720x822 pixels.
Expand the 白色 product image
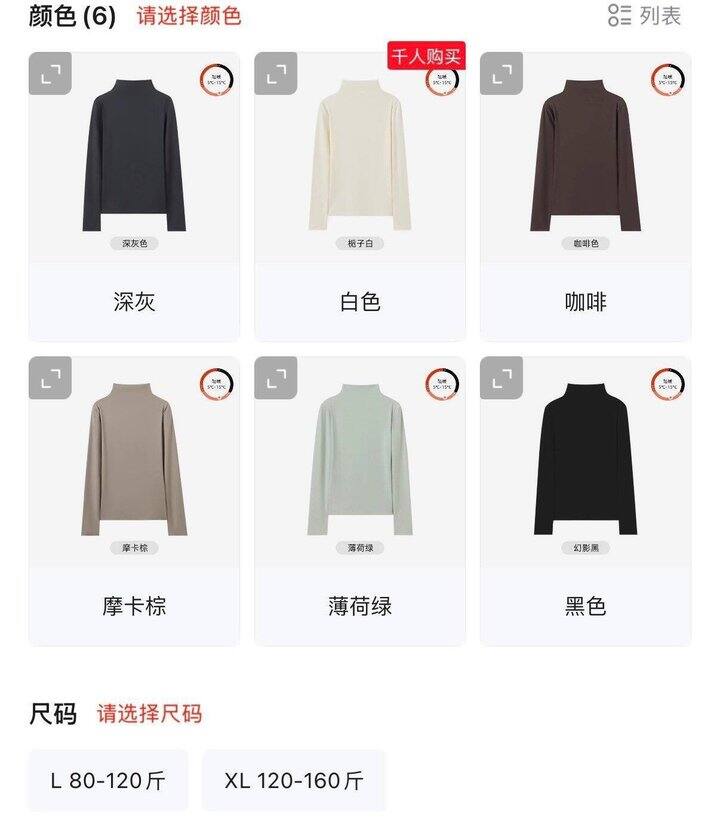tap(276, 74)
